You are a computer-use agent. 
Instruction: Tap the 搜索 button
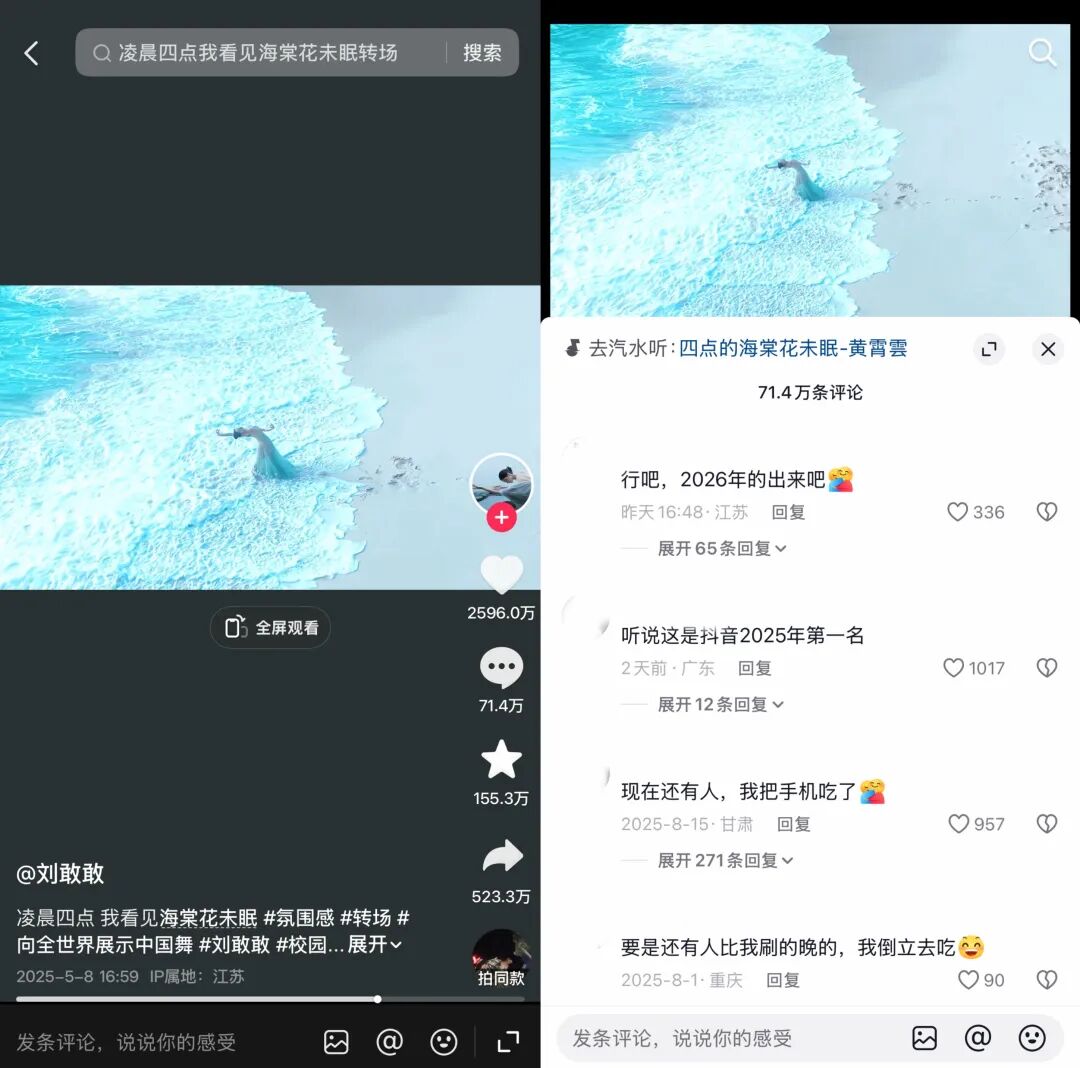[x=482, y=53]
